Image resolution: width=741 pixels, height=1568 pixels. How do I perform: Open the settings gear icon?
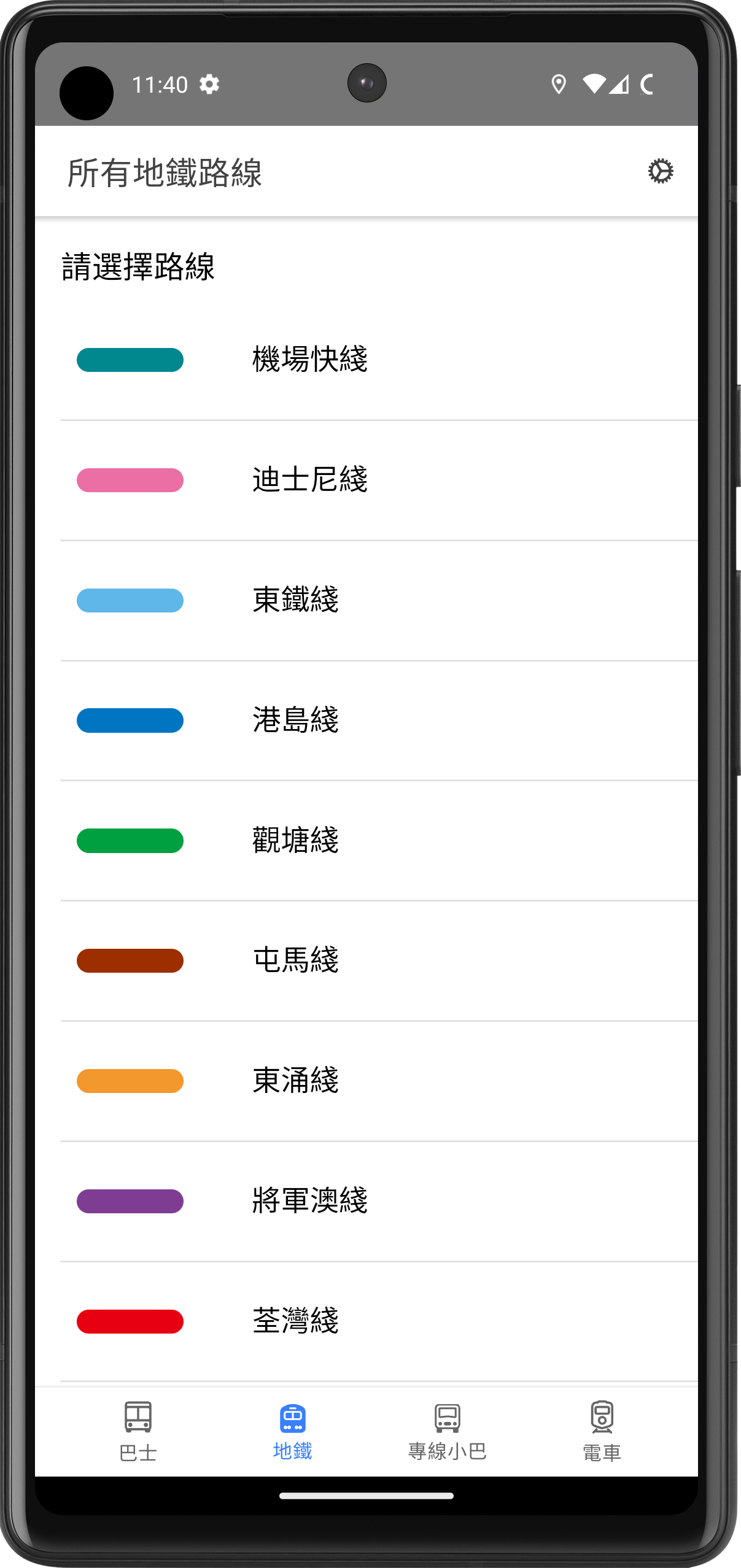pyautogui.click(x=660, y=171)
